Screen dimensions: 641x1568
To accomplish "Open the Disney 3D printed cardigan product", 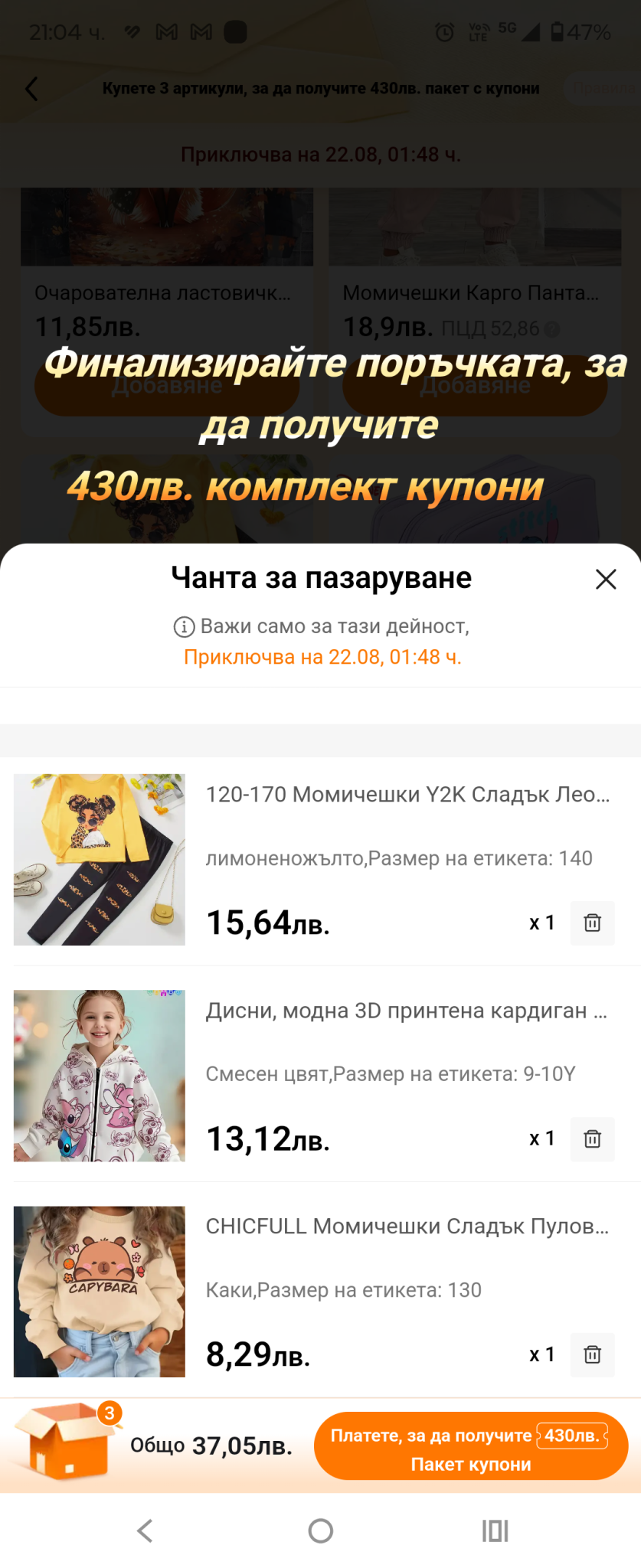I will point(406,1011).
